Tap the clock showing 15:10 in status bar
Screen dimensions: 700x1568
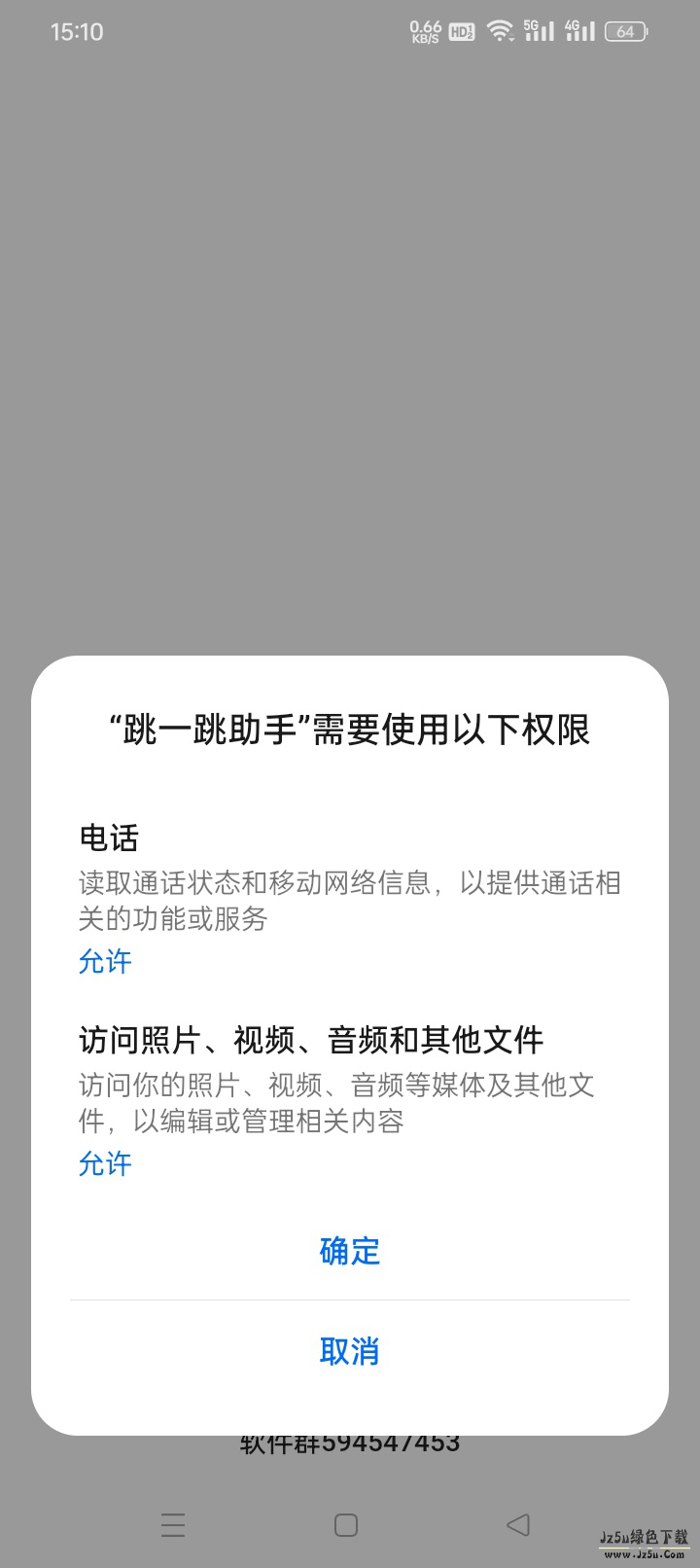pyautogui.click(x=76, y=30)
